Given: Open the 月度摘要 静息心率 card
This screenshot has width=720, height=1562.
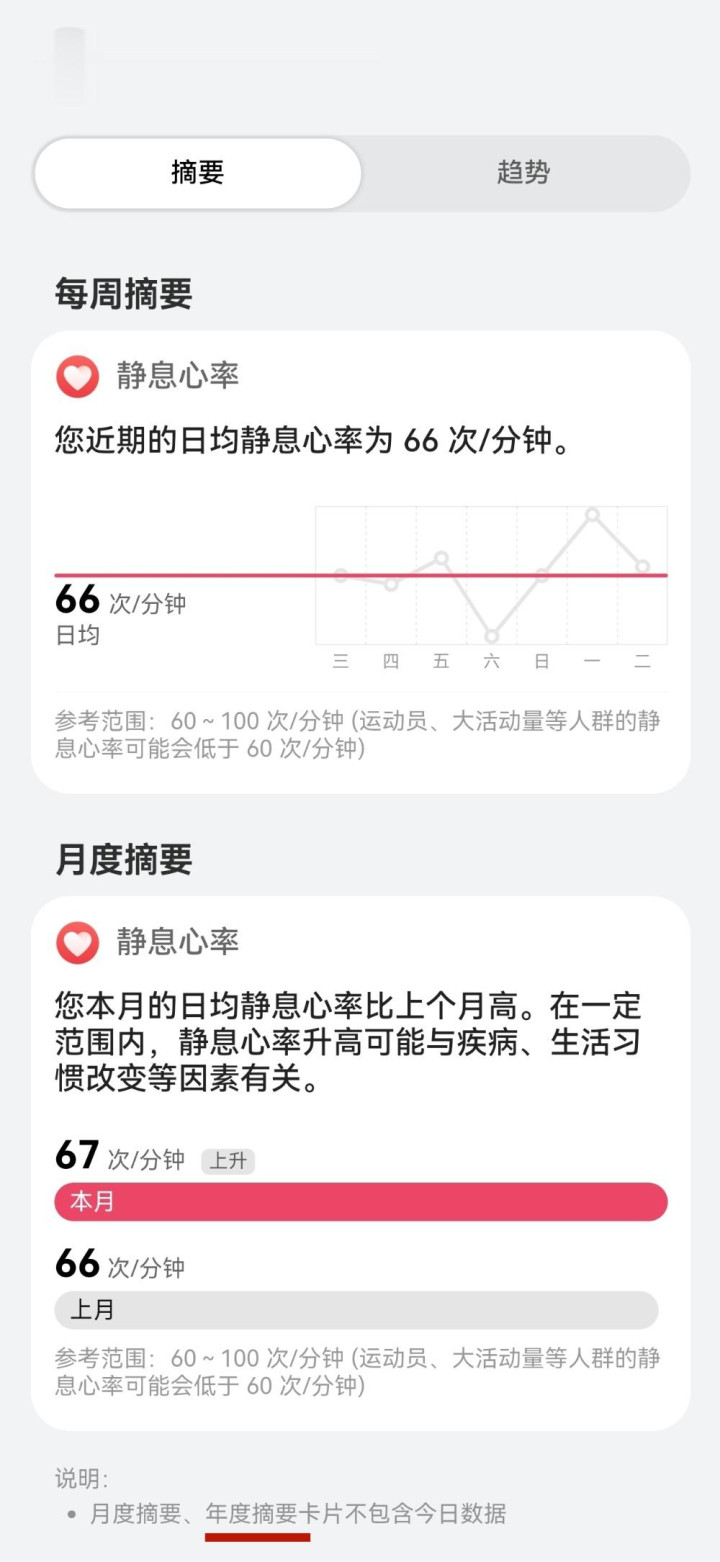Looking at the screenshot, I should pos(360,1163).
